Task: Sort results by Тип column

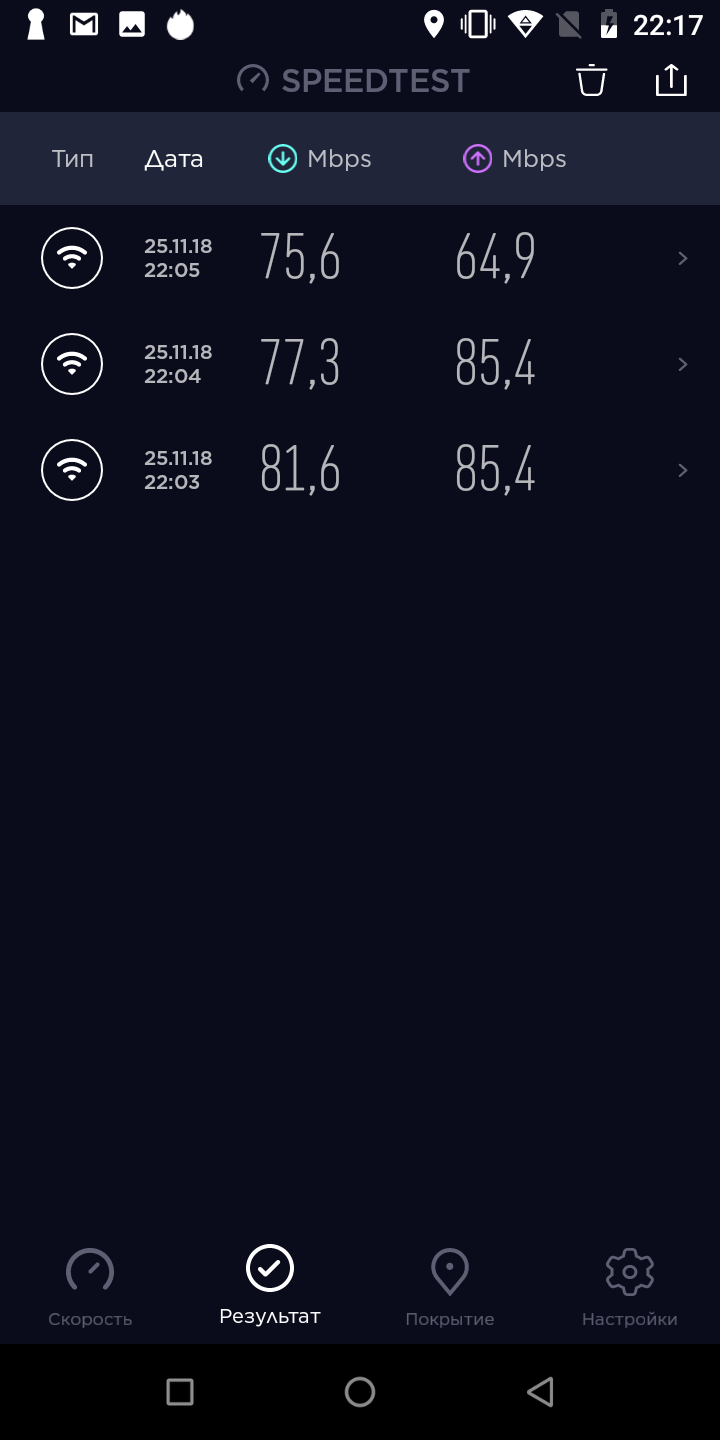Action: pos(73,159)
